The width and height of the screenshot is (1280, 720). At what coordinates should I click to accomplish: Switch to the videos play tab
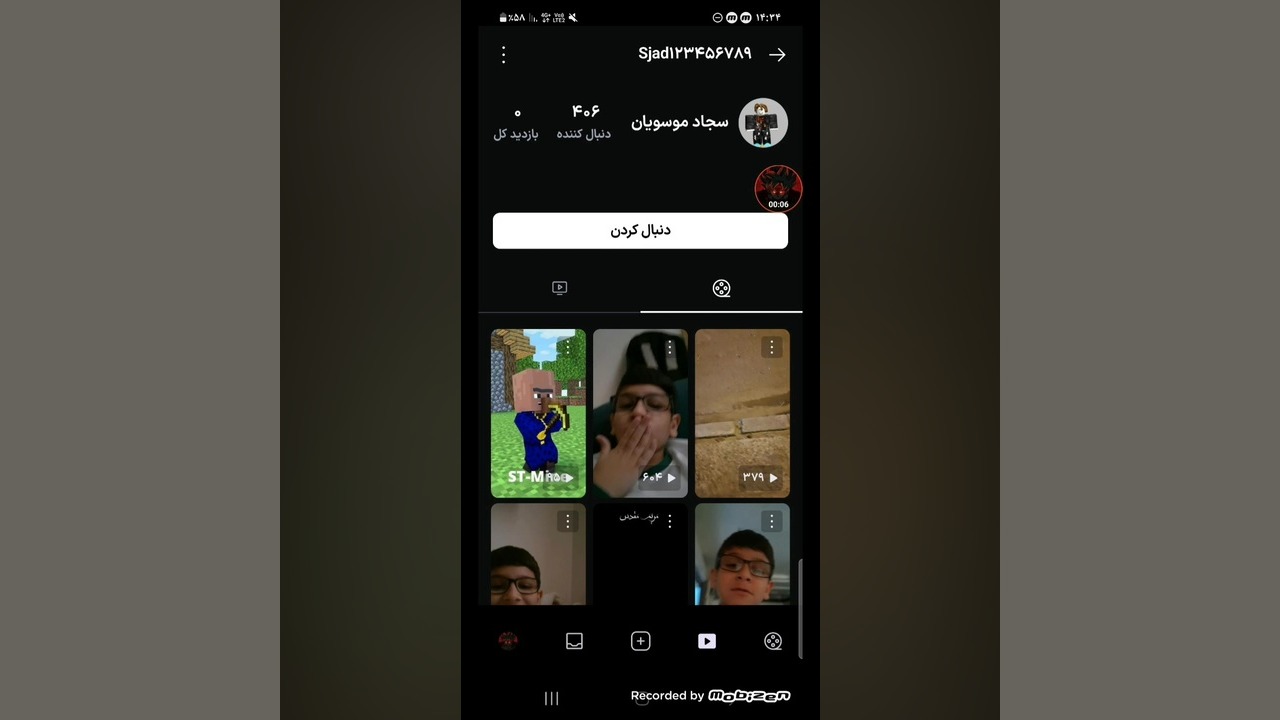pos(560,288)
